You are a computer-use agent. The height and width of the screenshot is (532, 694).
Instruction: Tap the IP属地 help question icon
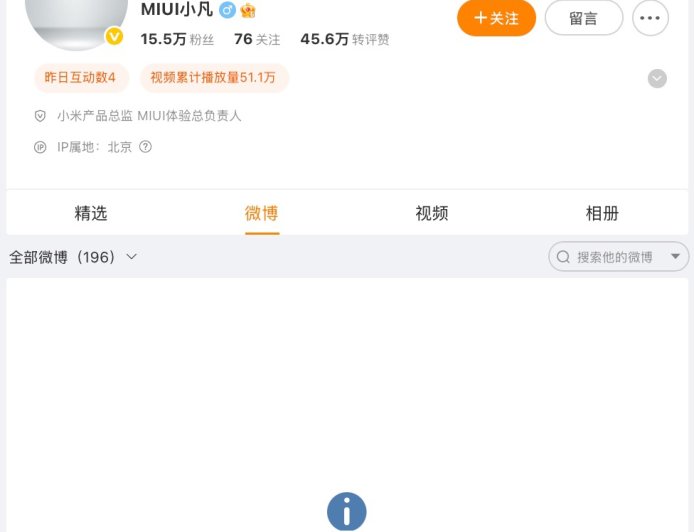pos(145,147)
